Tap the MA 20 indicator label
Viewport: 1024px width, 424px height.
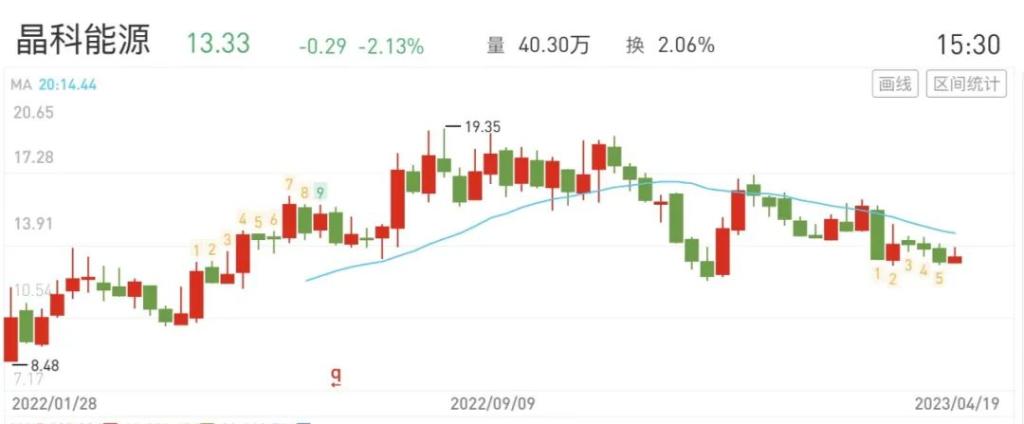[x=53, y=85]
